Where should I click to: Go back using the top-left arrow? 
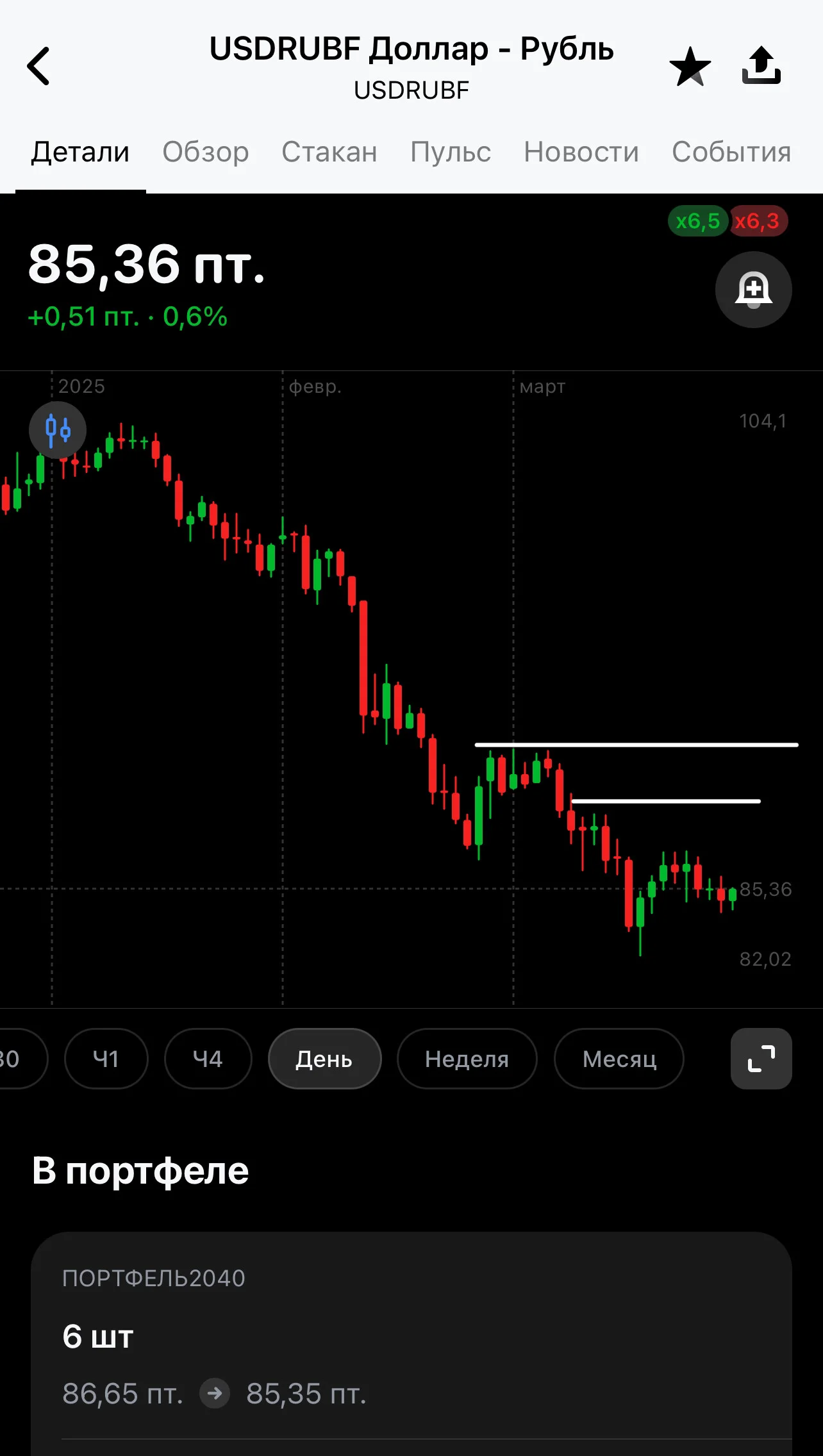(x=38, y=66)
